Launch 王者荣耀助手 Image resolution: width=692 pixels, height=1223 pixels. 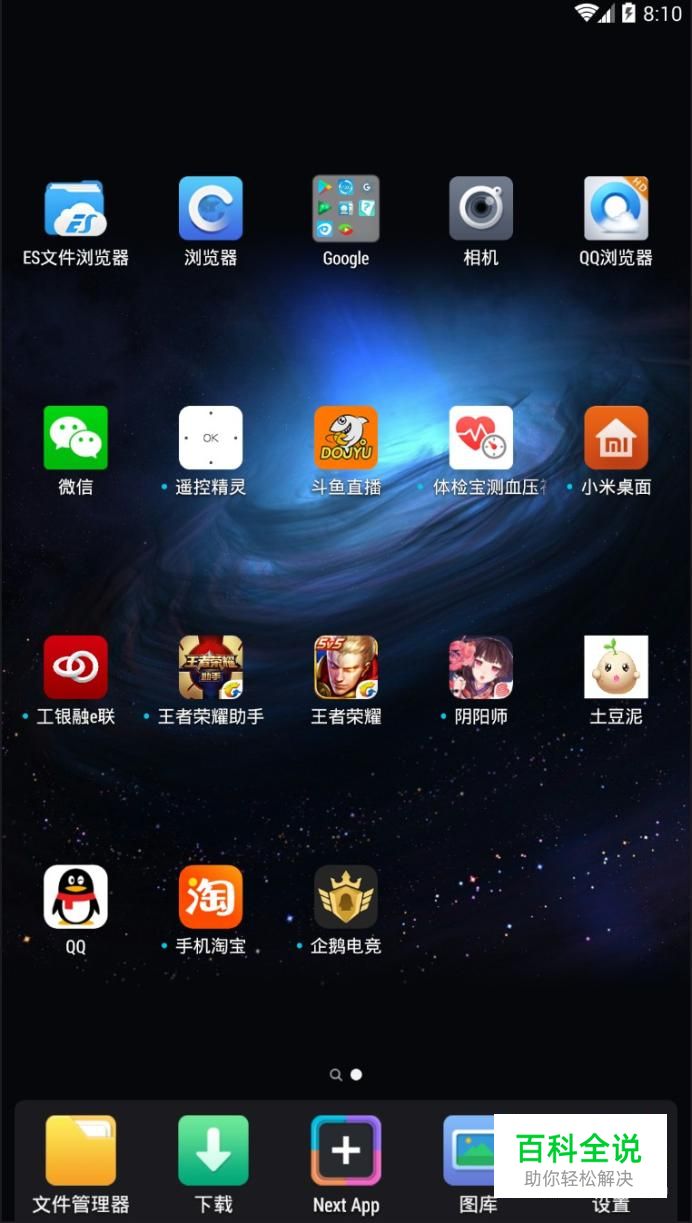[x=210, y=667]
